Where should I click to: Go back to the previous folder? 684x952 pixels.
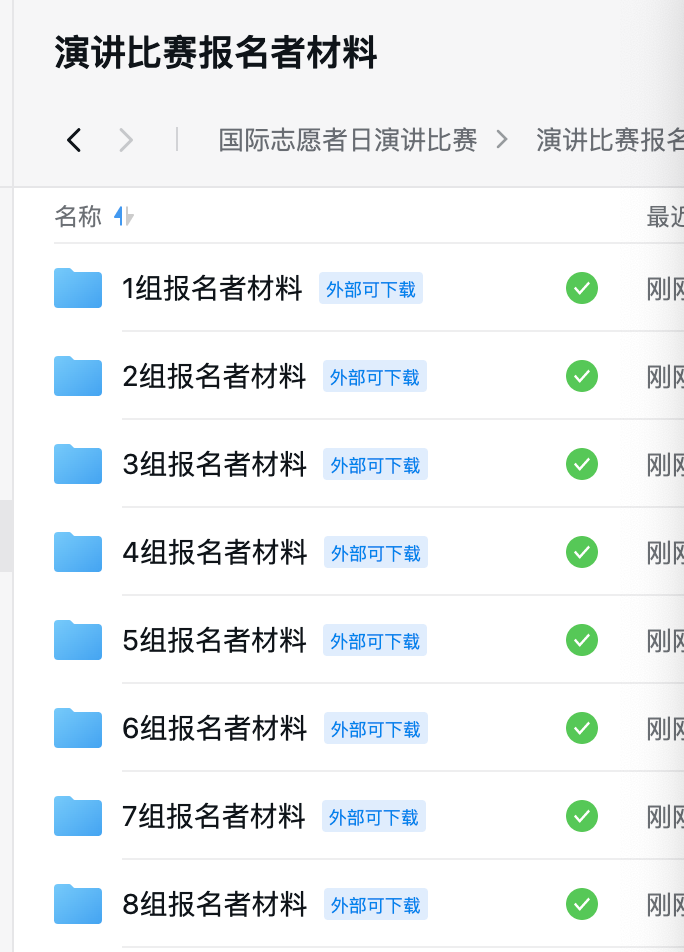74,140
